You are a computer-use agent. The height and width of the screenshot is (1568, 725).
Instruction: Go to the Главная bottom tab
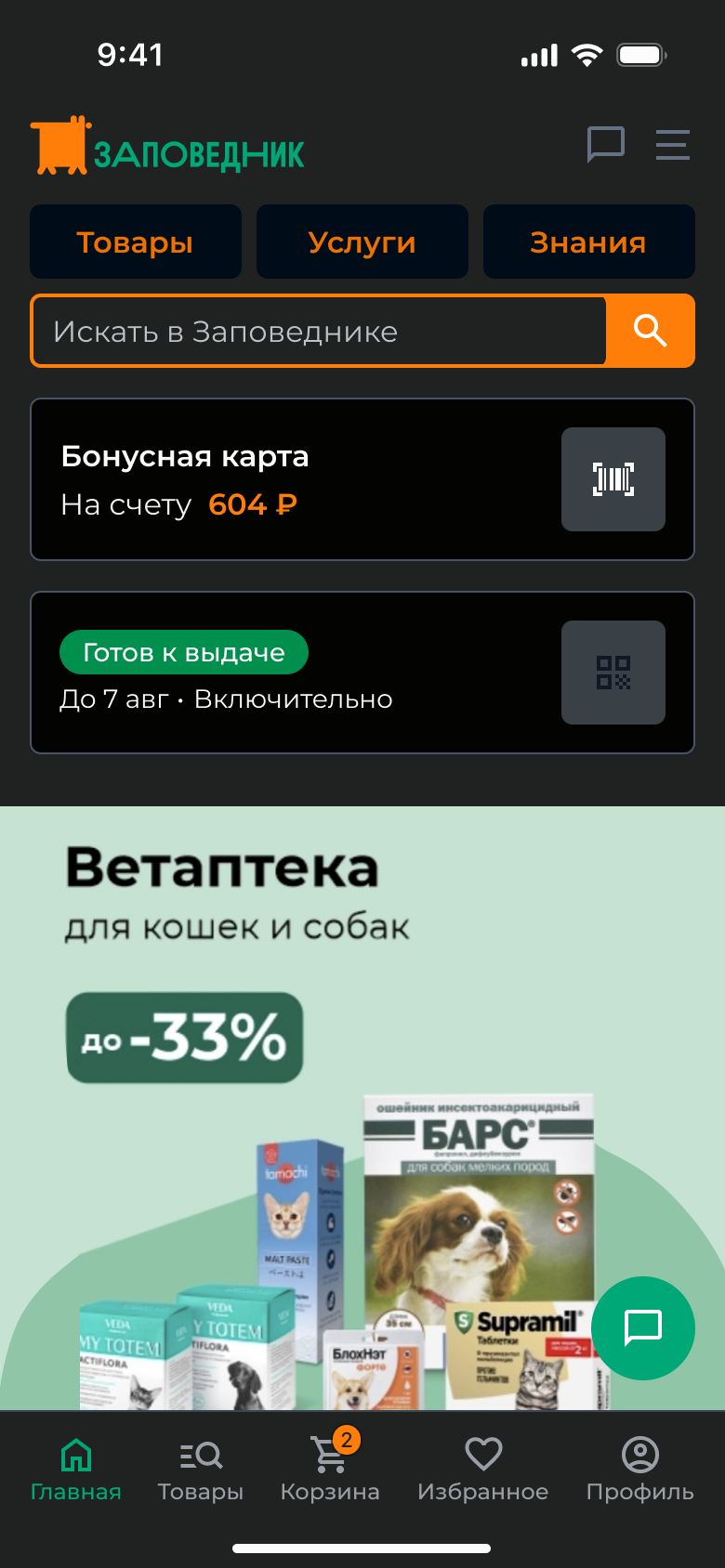click(76, 1470)
